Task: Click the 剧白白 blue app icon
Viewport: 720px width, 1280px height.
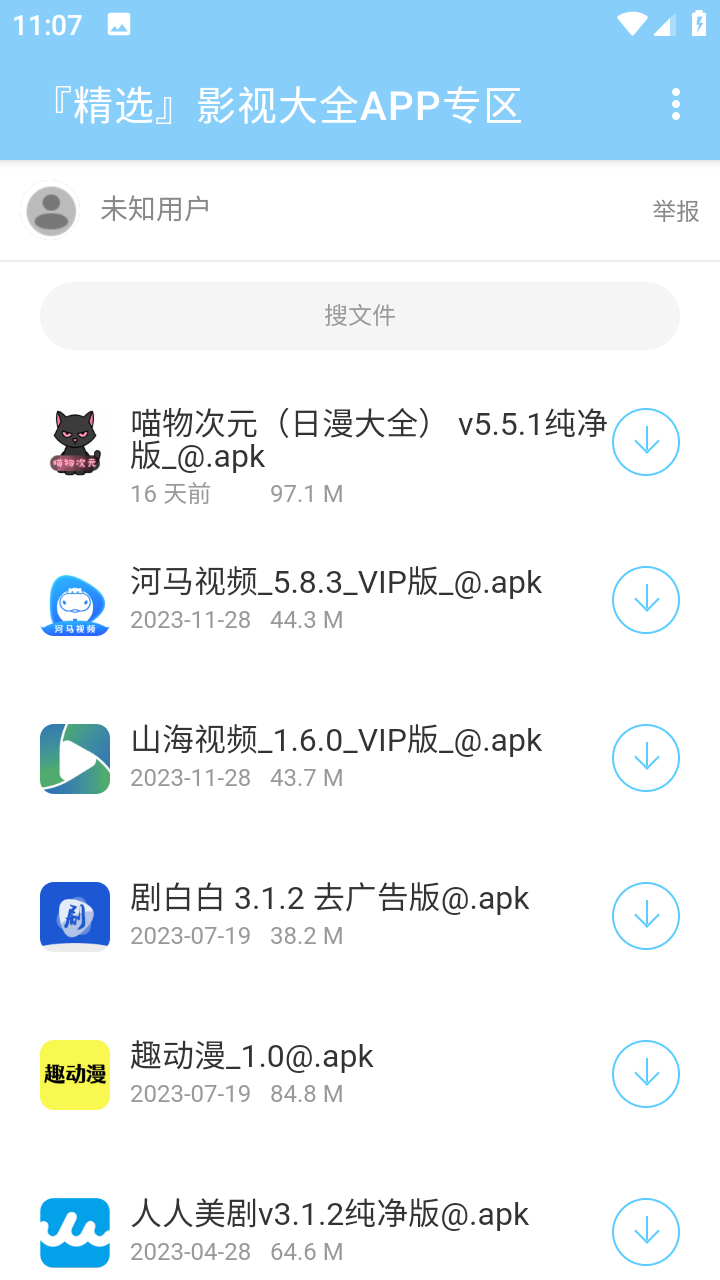Action: tap(74, 915)
